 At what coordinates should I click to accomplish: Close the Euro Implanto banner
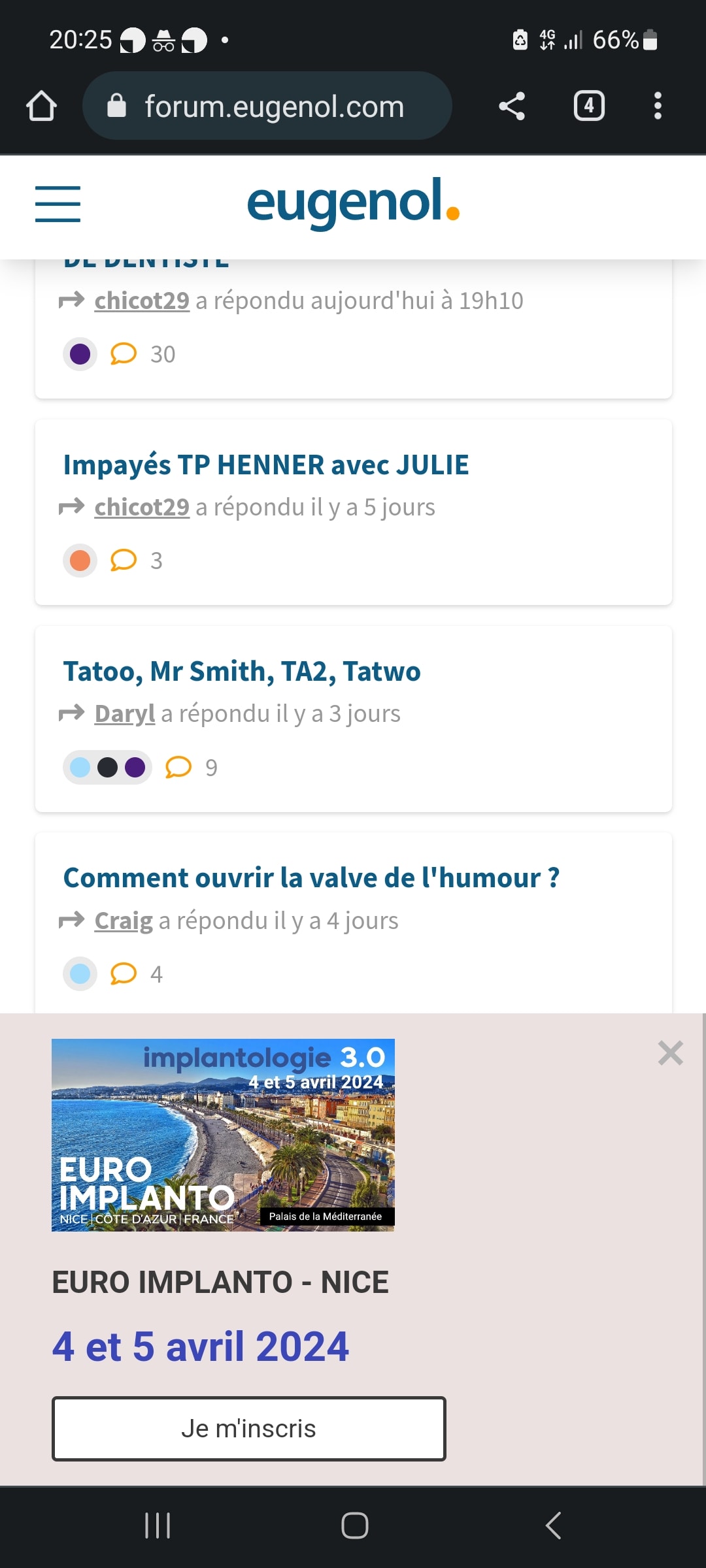670,1053
